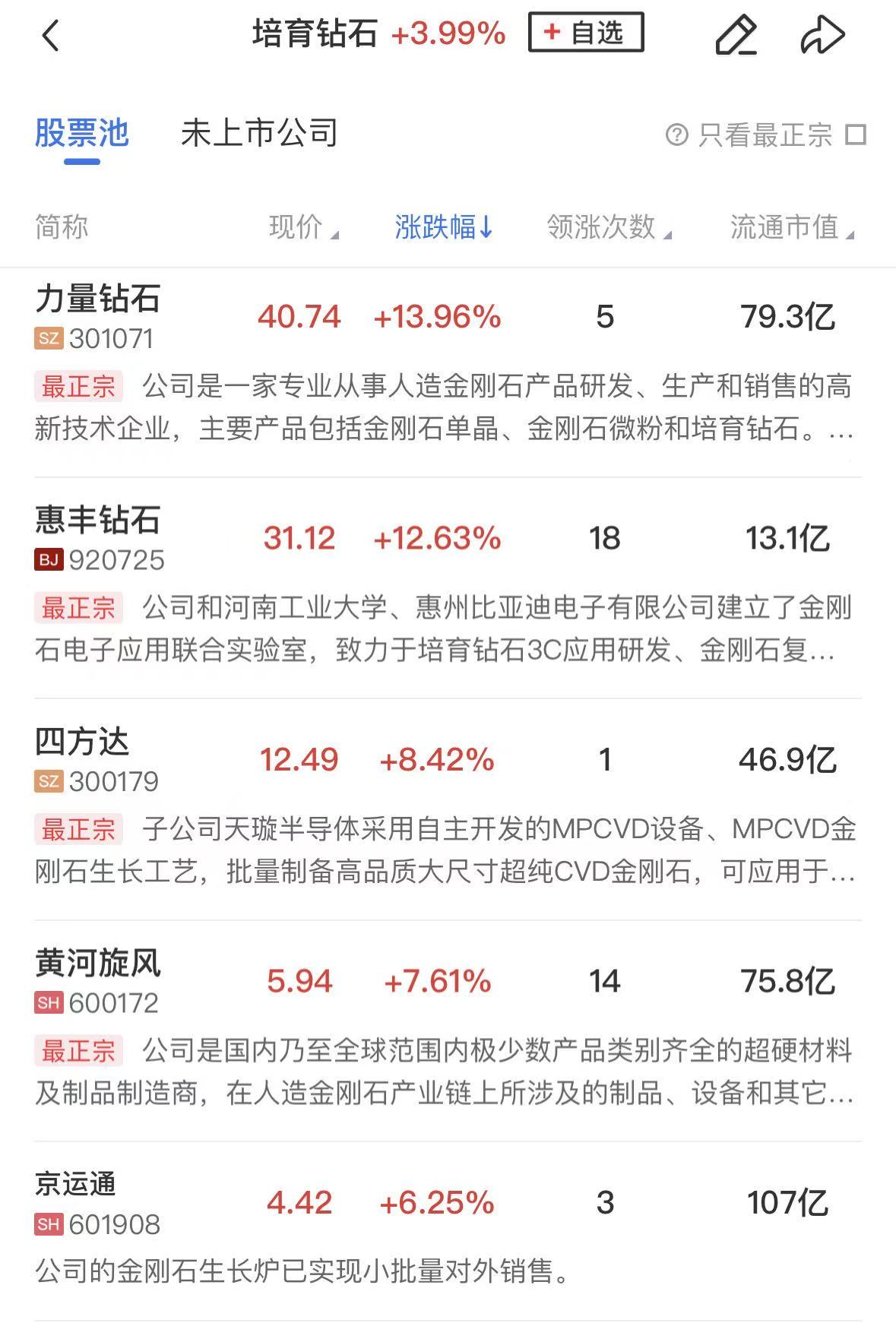Share this 培育钻石 page
The image size is (896, 1323).
pyautogui.click(x=822, y=35)
